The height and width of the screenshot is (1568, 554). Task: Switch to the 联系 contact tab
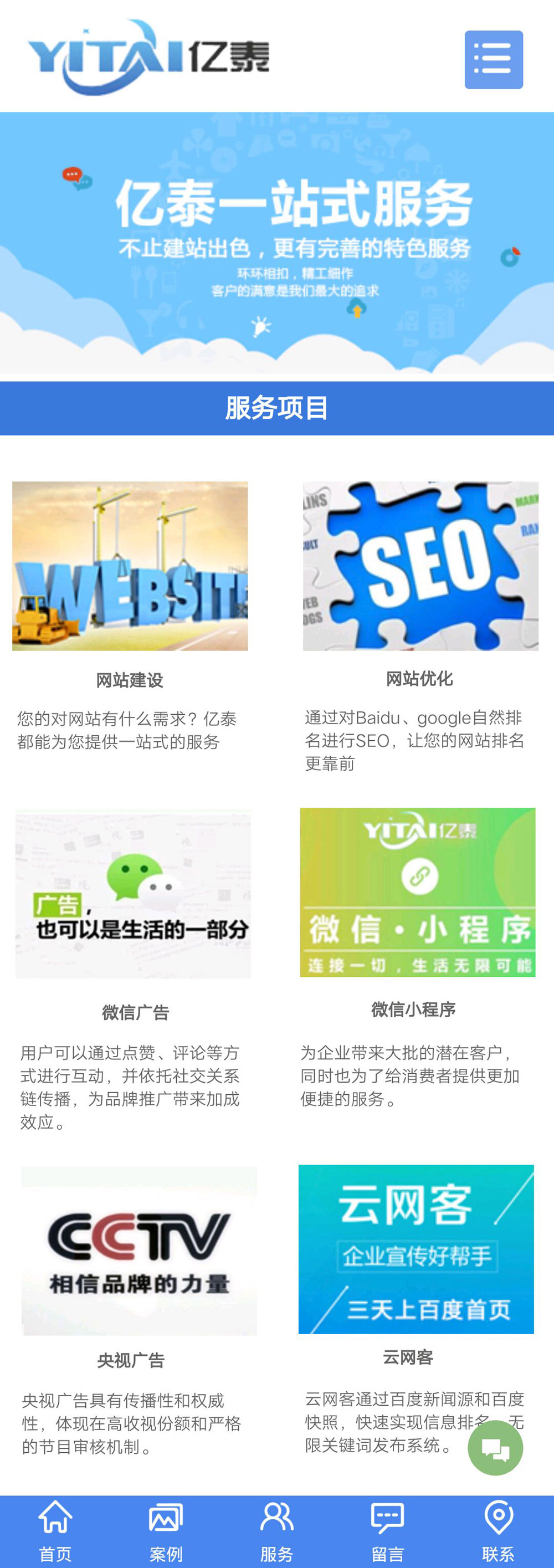coord(498,1530)
